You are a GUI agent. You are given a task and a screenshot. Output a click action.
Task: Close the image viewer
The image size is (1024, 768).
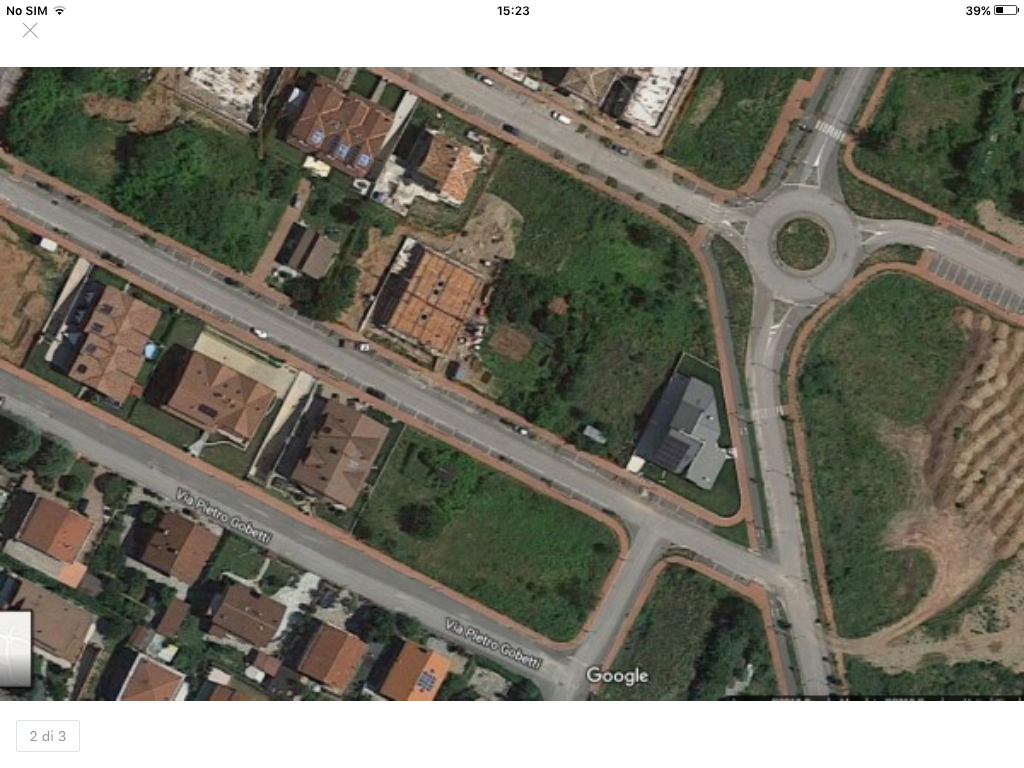(x=30, y=30)
